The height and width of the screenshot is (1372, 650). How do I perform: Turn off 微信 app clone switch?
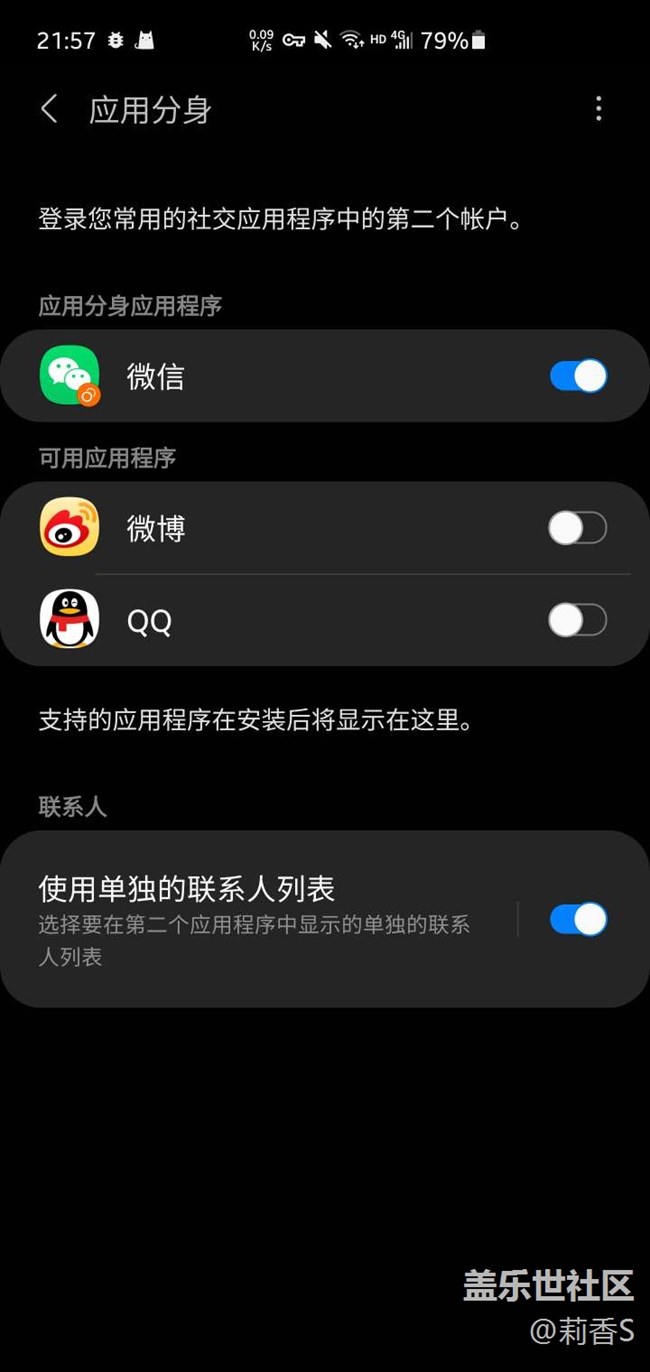[578, 376]
